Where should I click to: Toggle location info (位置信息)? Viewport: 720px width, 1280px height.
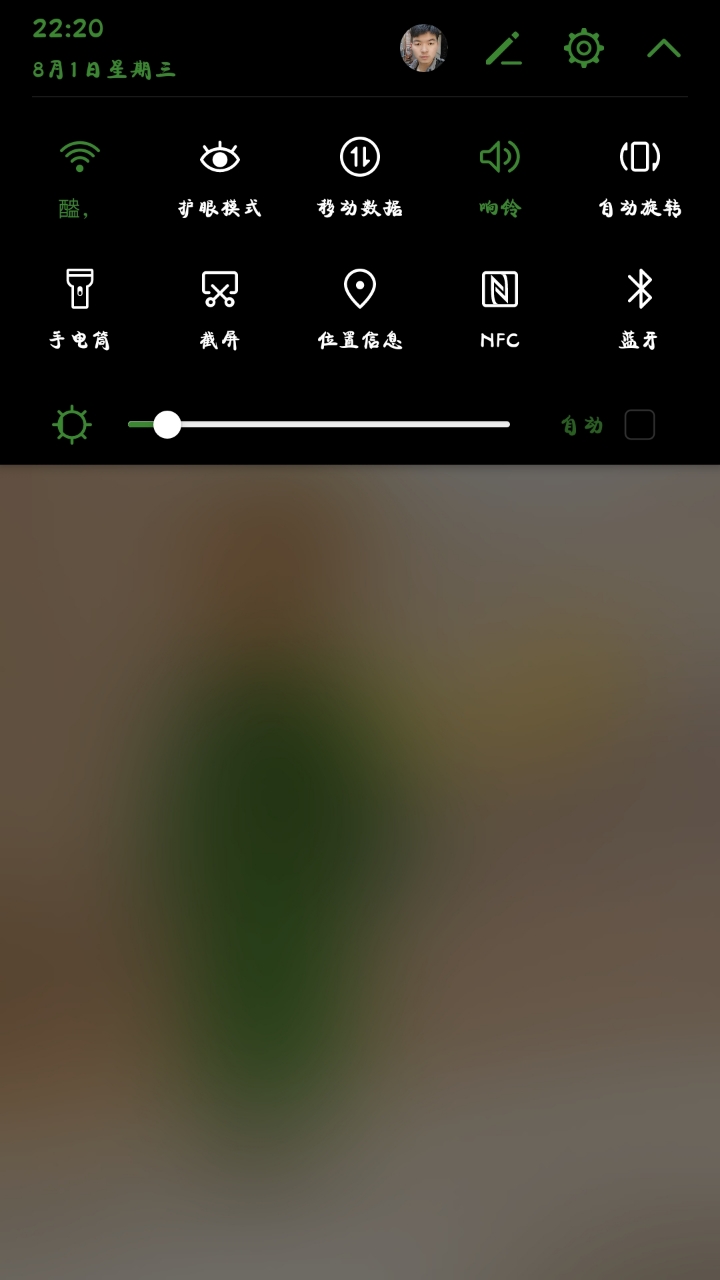[360, 290]
